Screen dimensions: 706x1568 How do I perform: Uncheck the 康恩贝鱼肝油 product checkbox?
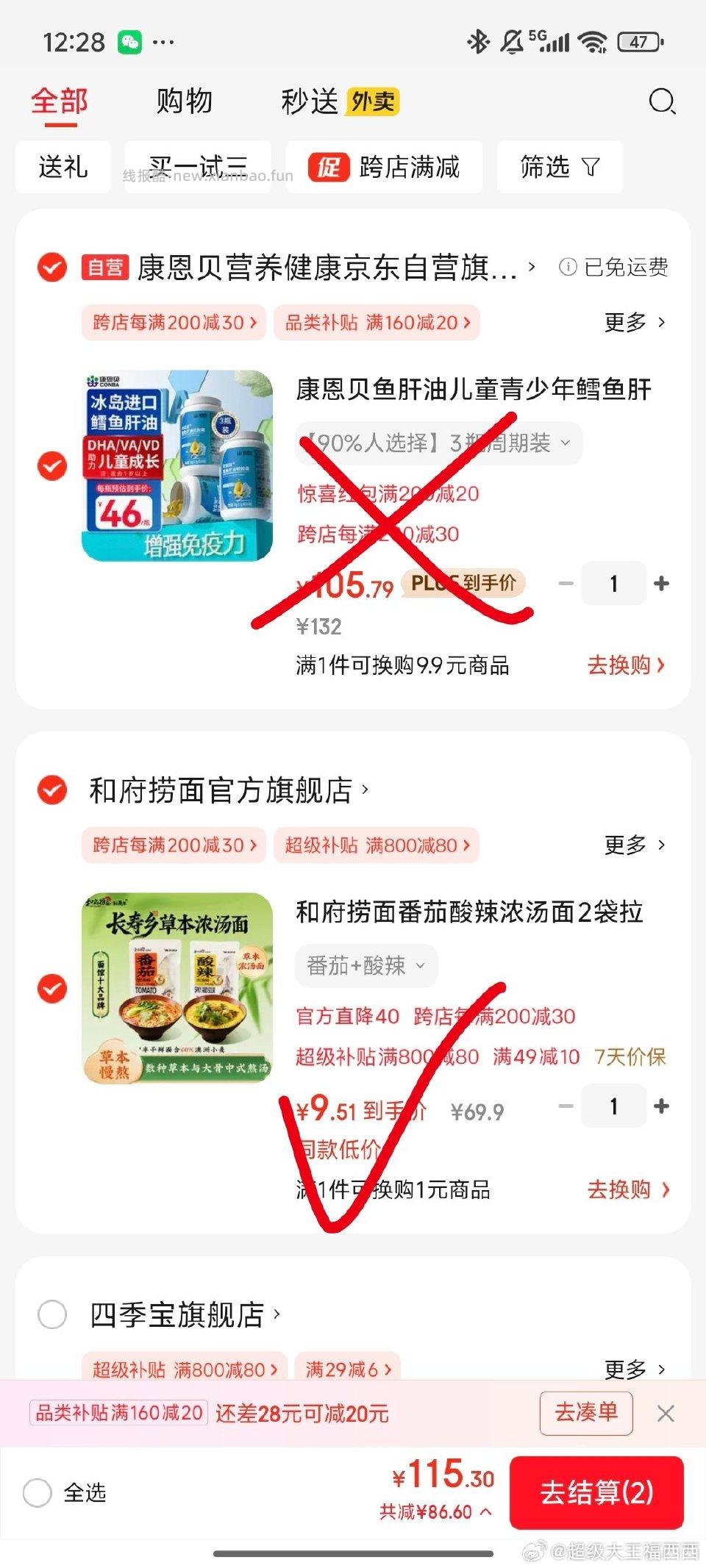(x=52, y=465)
